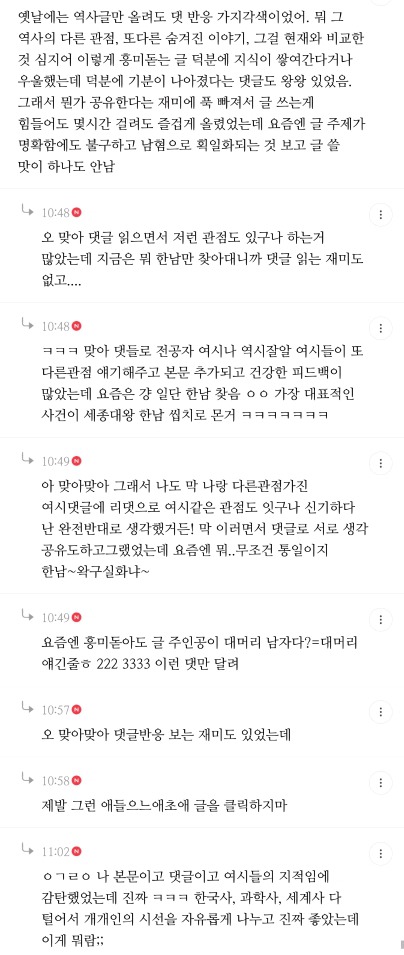
Task: Open options for reply mentioning 대머리 남자
Action: [381, 619]
